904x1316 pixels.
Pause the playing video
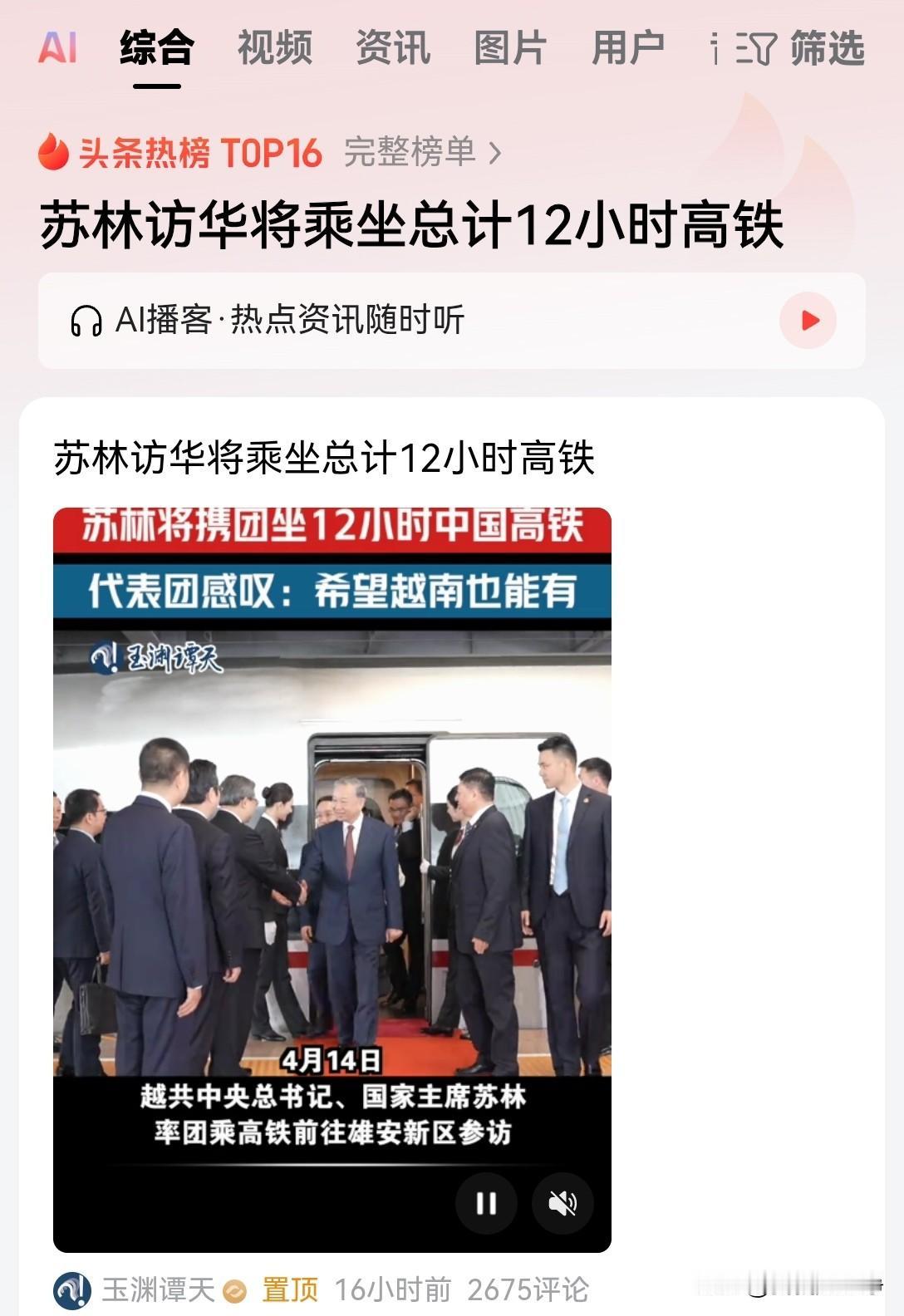486,1203
